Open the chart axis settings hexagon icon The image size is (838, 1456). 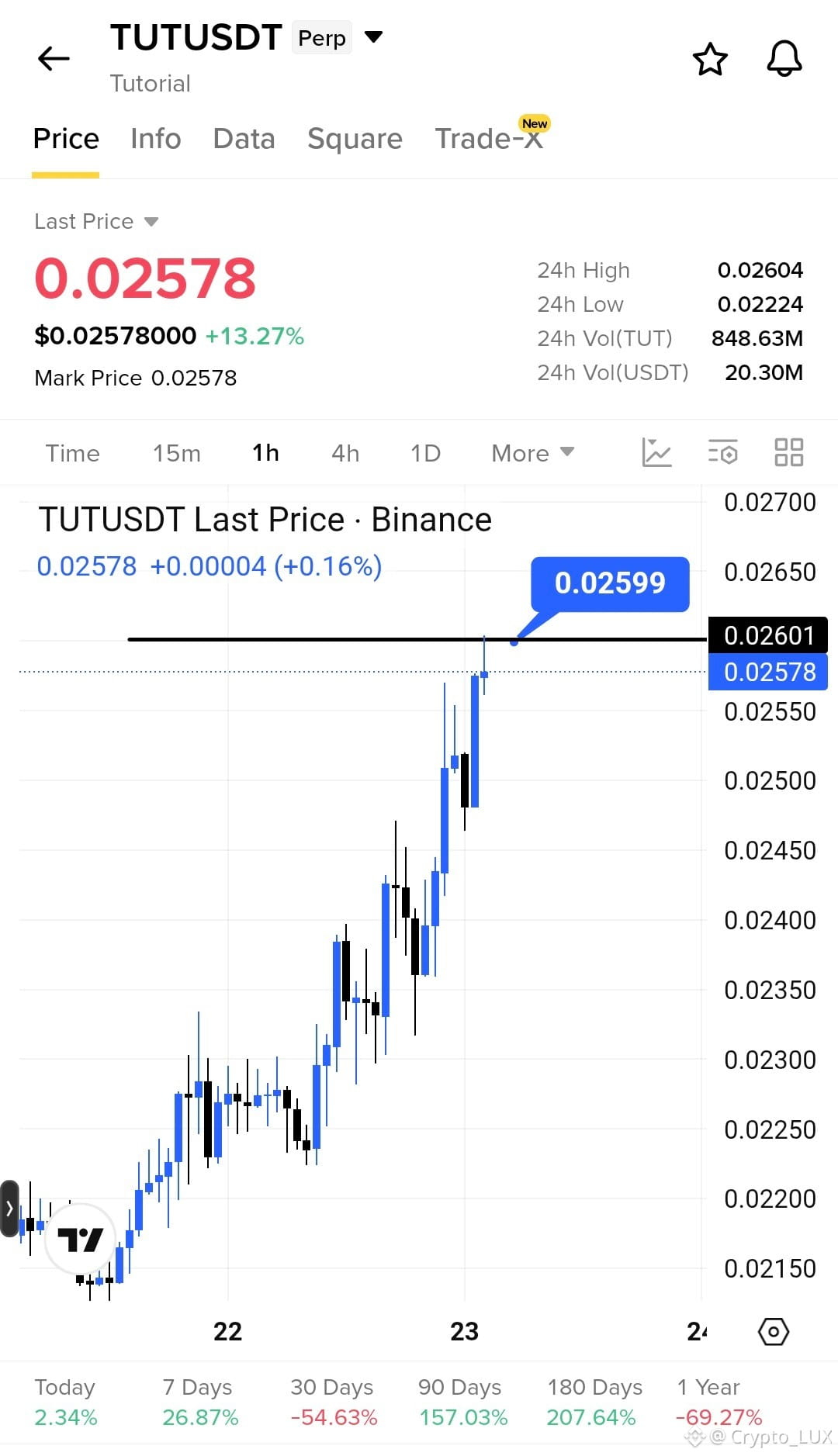773,1332
